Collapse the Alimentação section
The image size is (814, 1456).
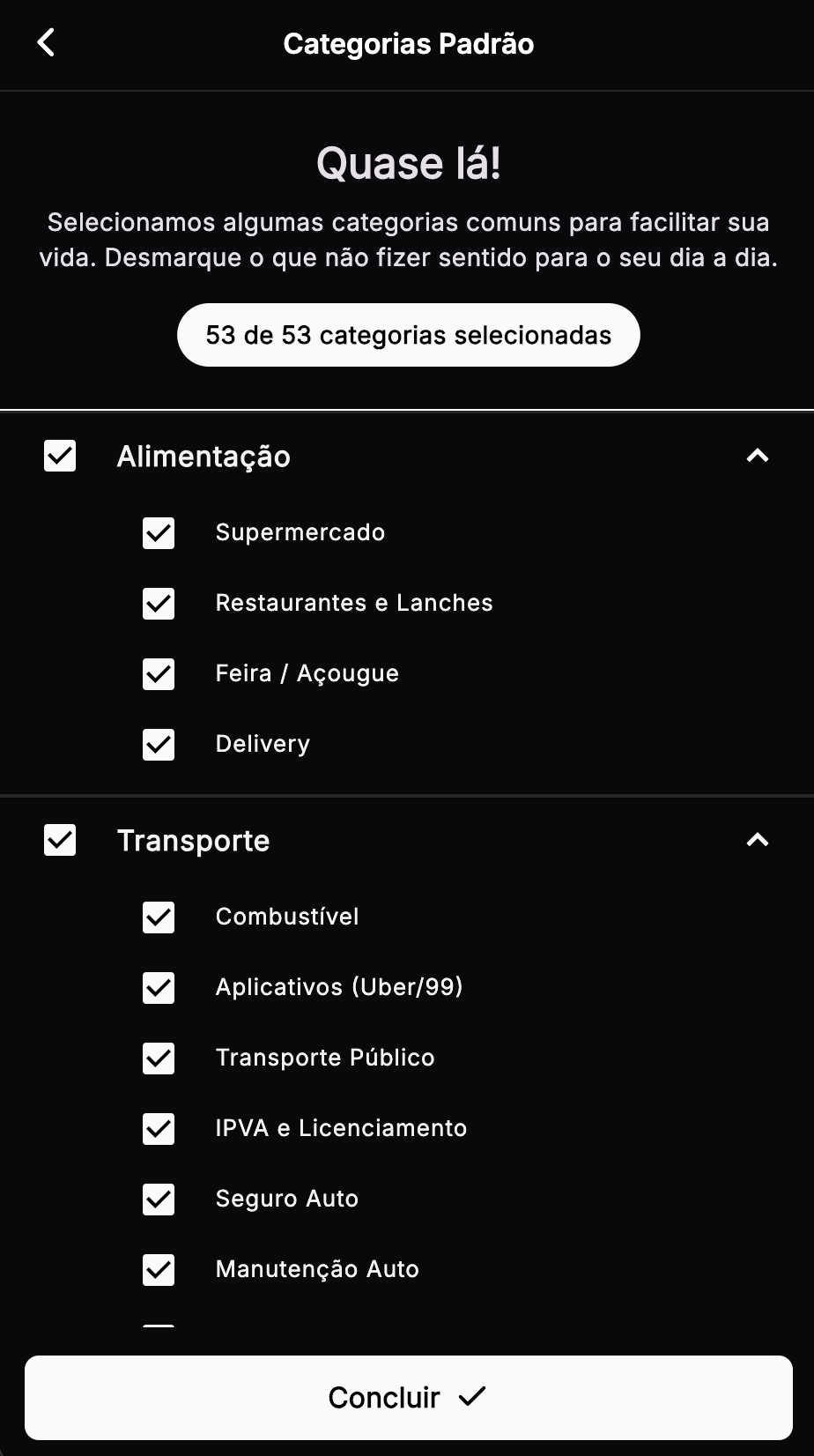click(758, 457)
